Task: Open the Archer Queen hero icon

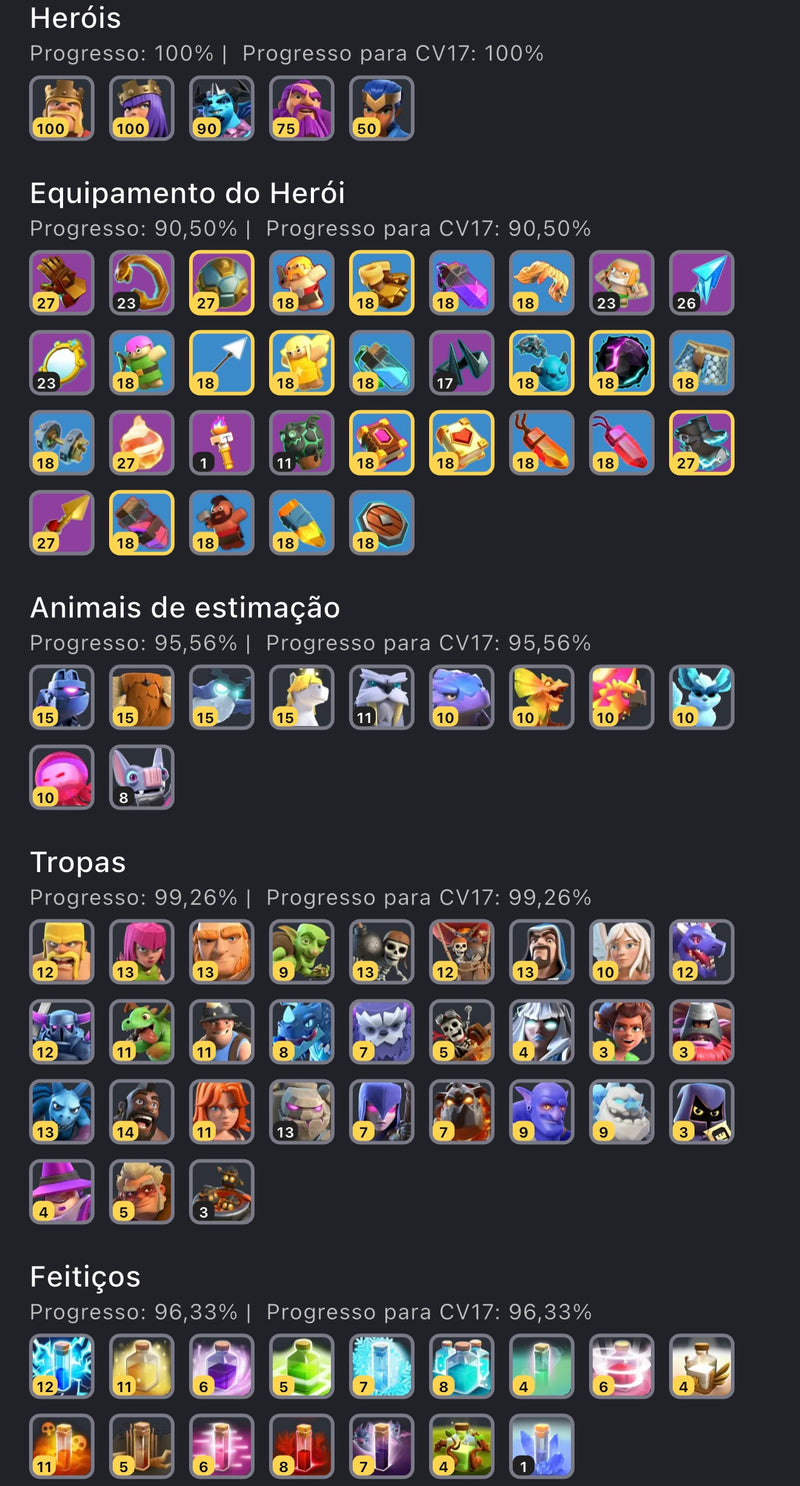Action: [x=141, y=108]
